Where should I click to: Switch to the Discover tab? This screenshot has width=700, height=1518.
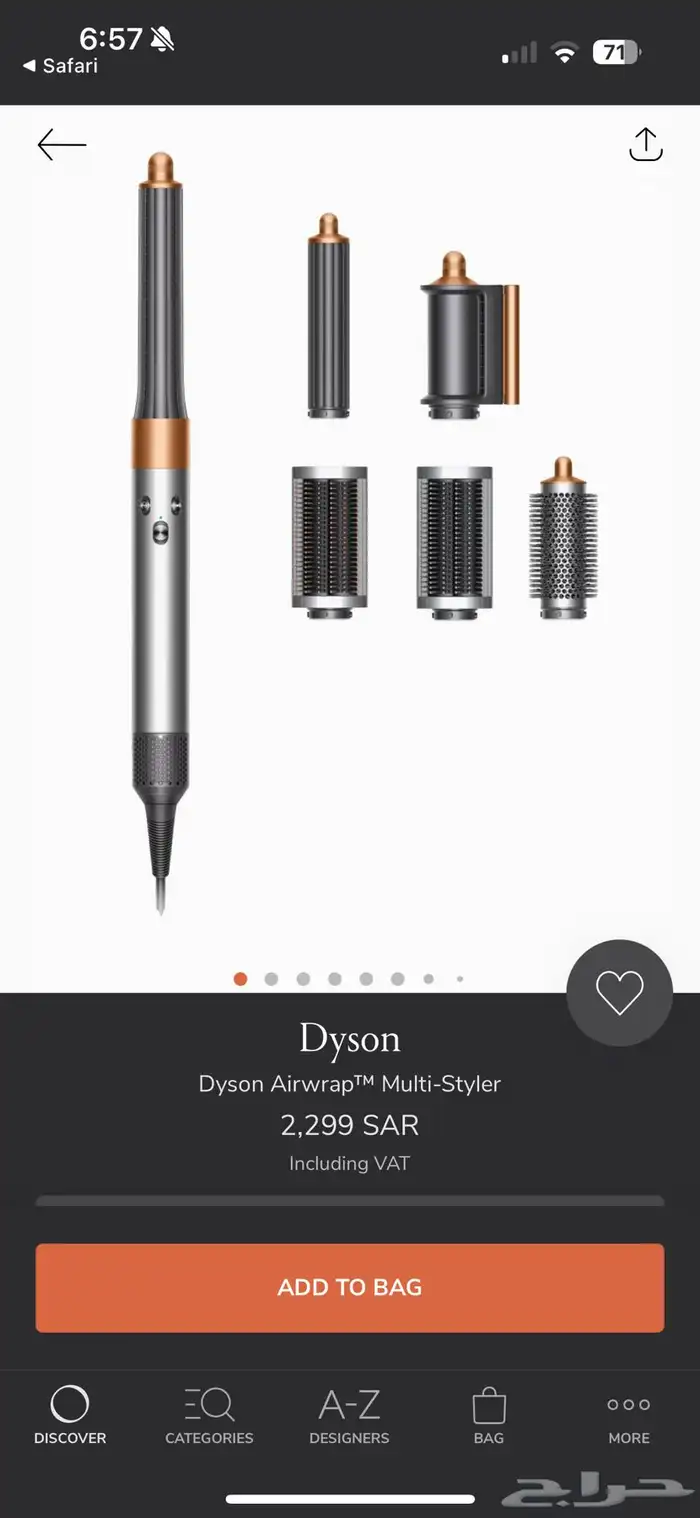click(x=70, y=1415)
